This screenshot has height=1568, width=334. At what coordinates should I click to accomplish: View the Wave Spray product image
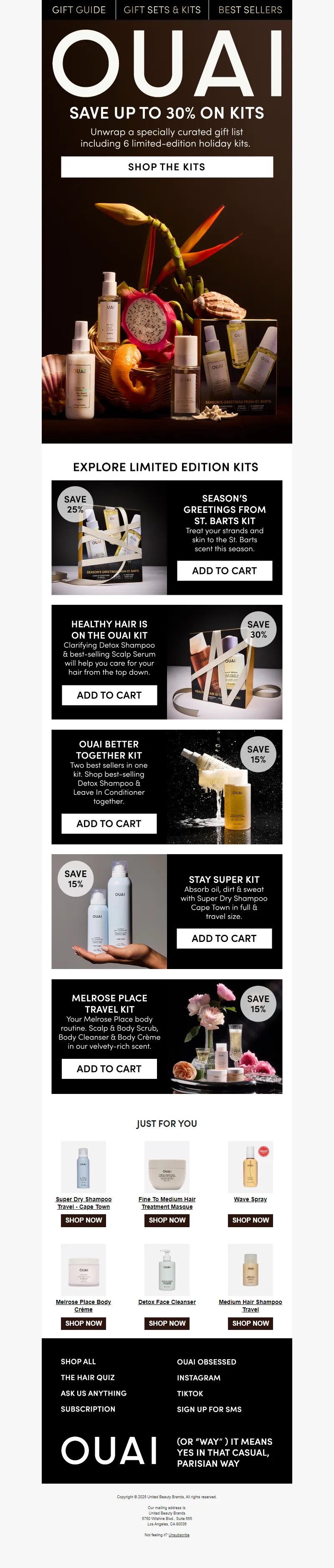click(250, 1166)
